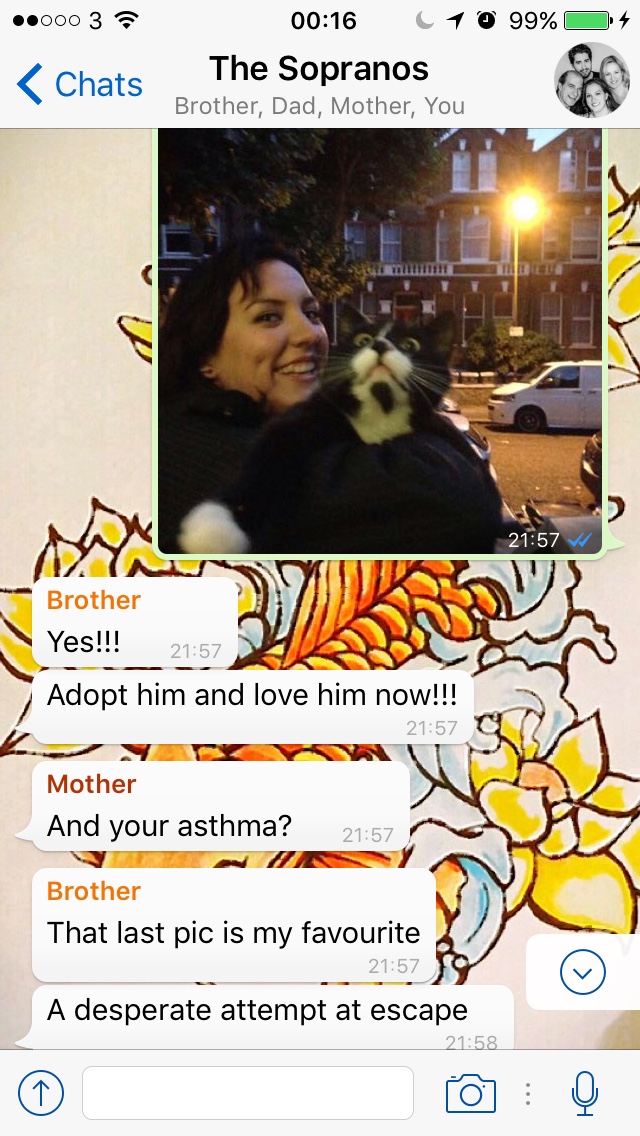640x1136 pixels.
Task: Open the sent cat photo
Action: 380,340
